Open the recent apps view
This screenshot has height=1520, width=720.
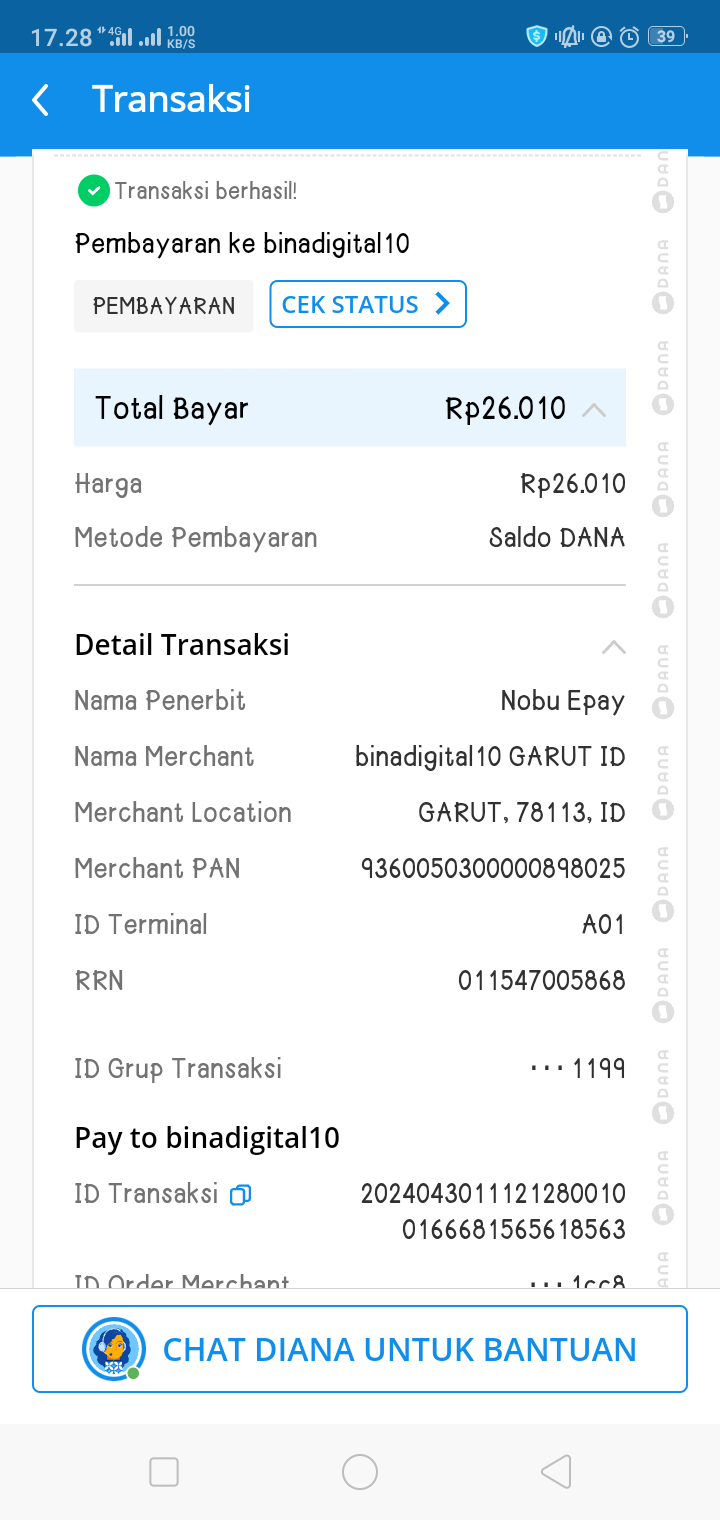(164, 1472)
